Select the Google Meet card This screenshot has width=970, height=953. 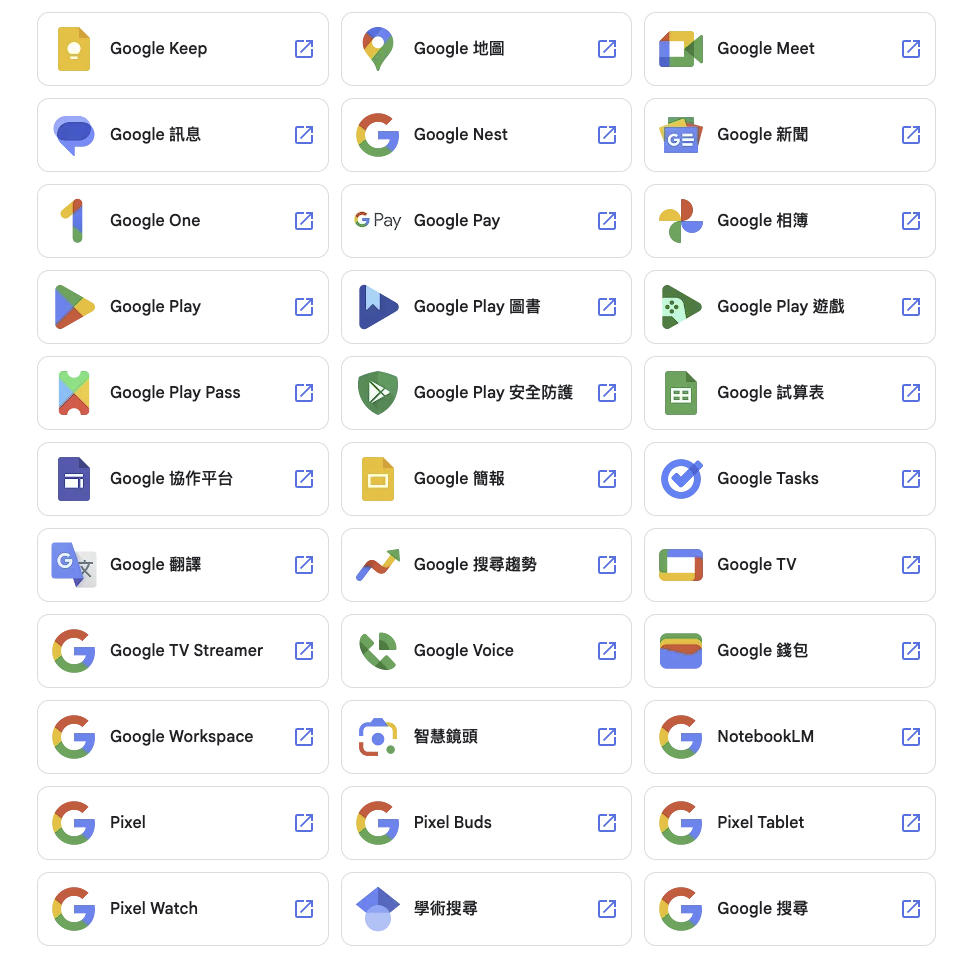pyautogui.click(x=789, y=49)
